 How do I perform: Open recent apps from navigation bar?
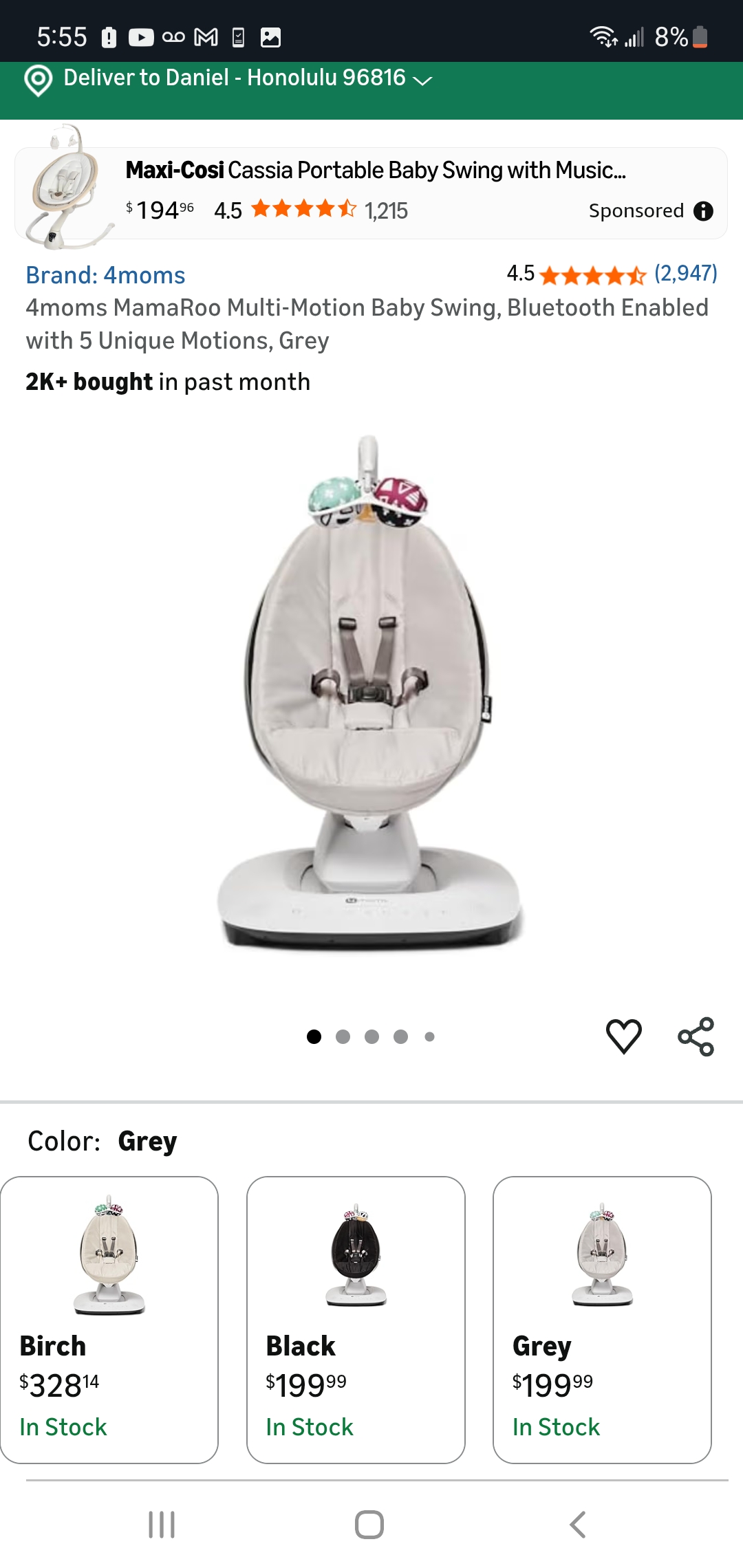(162, 1525)
